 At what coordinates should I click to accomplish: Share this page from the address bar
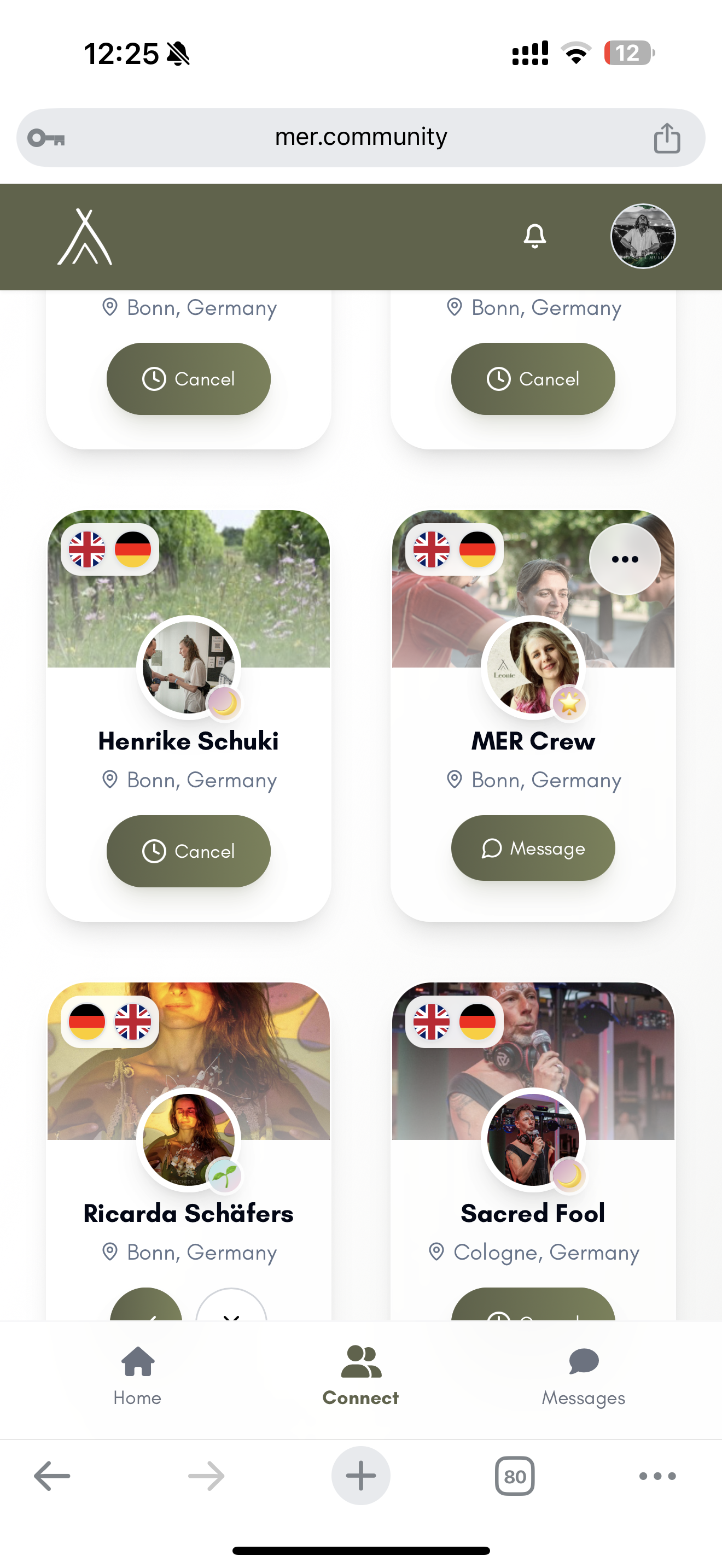coord(667,138)
